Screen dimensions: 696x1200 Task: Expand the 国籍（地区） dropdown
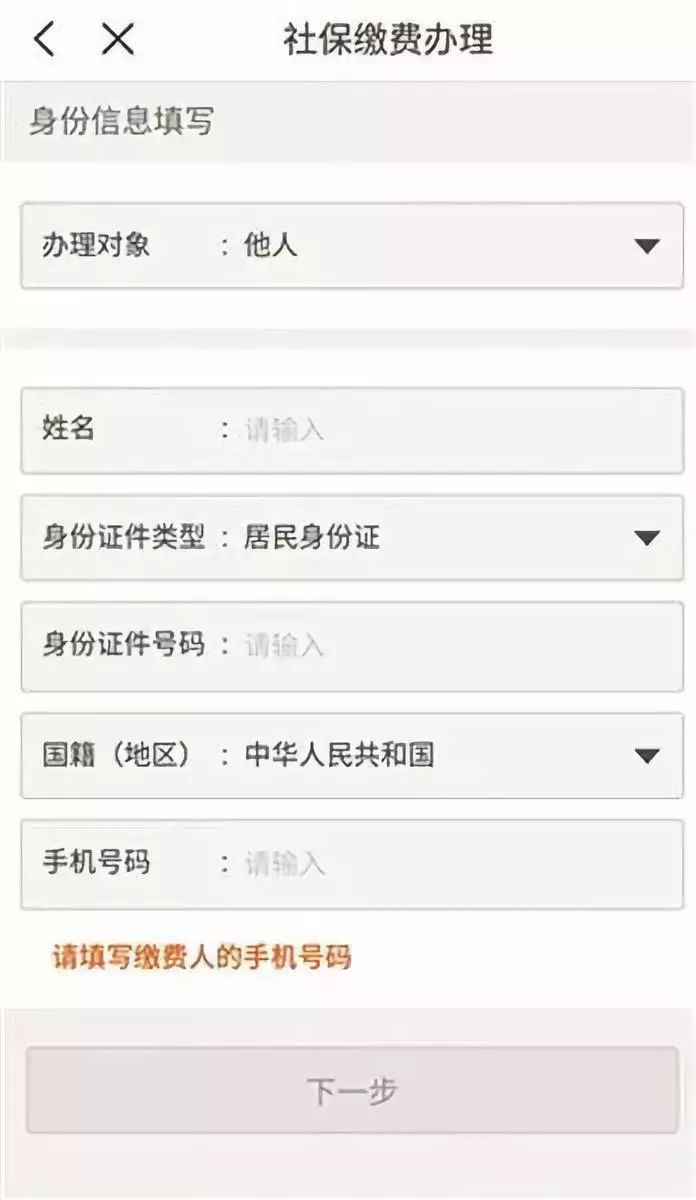coord(647,755)
